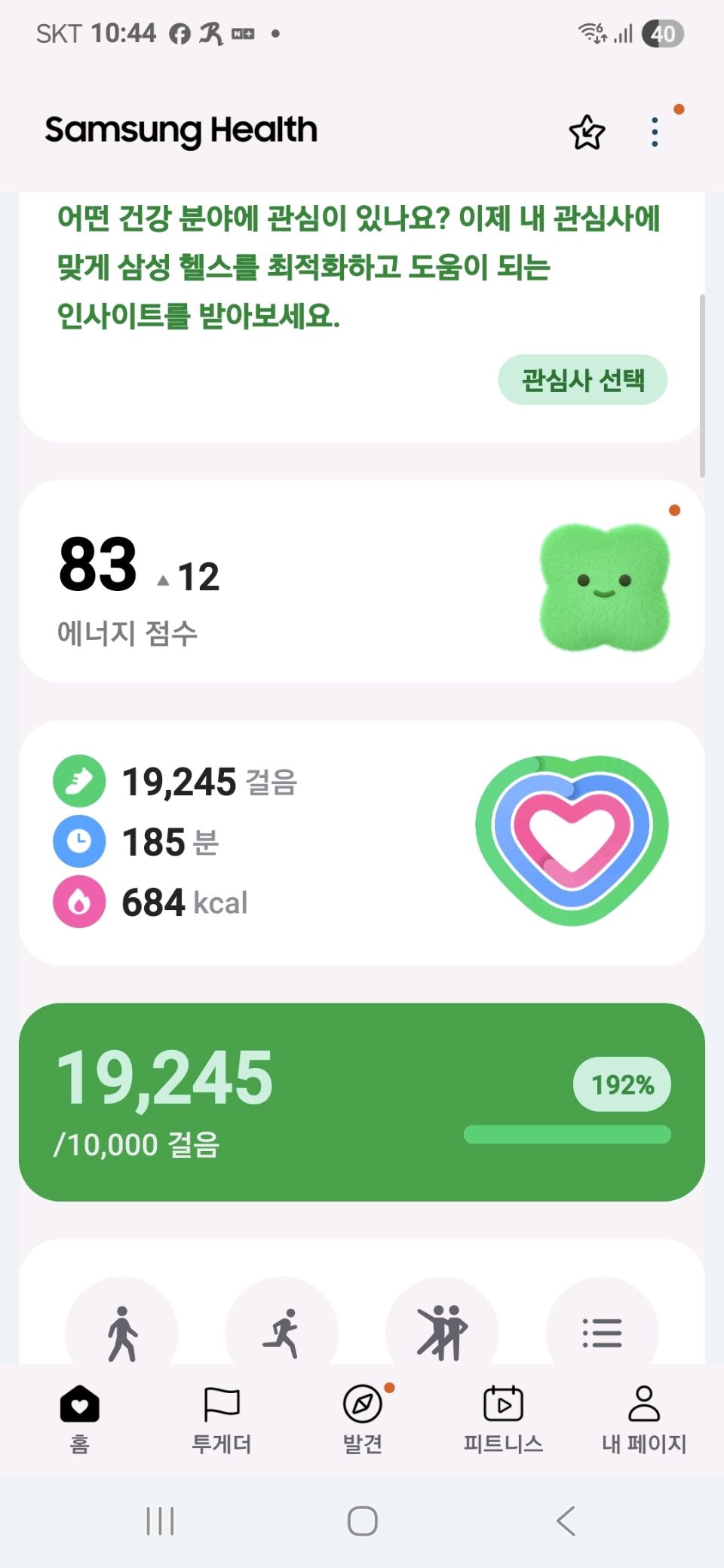Switch to the 내 페이지 tab
This screenshot has height=1568, width=724.
[x=644, y=1419]
